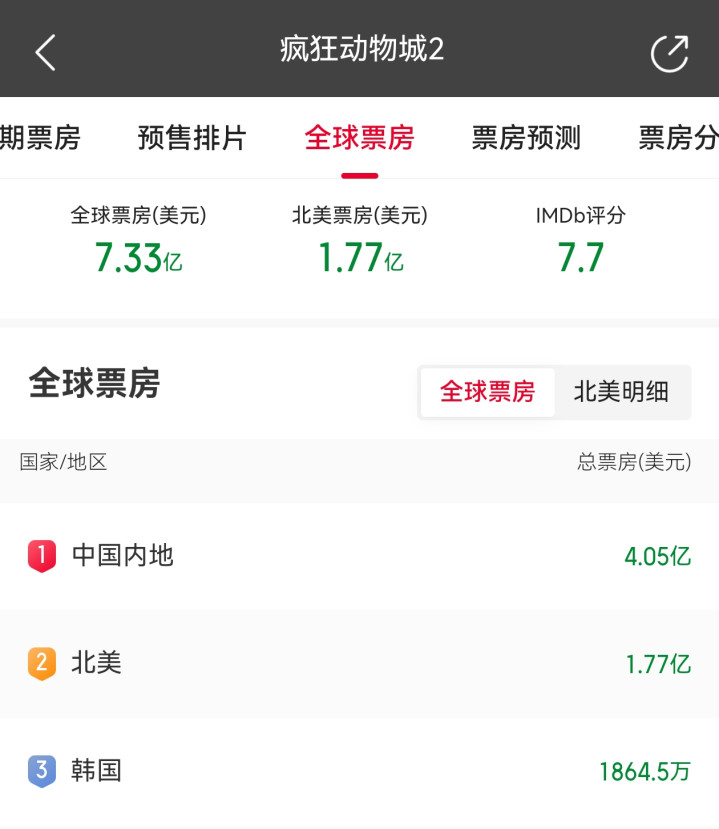Screen dimensions: 719x829
Task: Select the 全球票房 segmented option
Action: click(487, 392)
